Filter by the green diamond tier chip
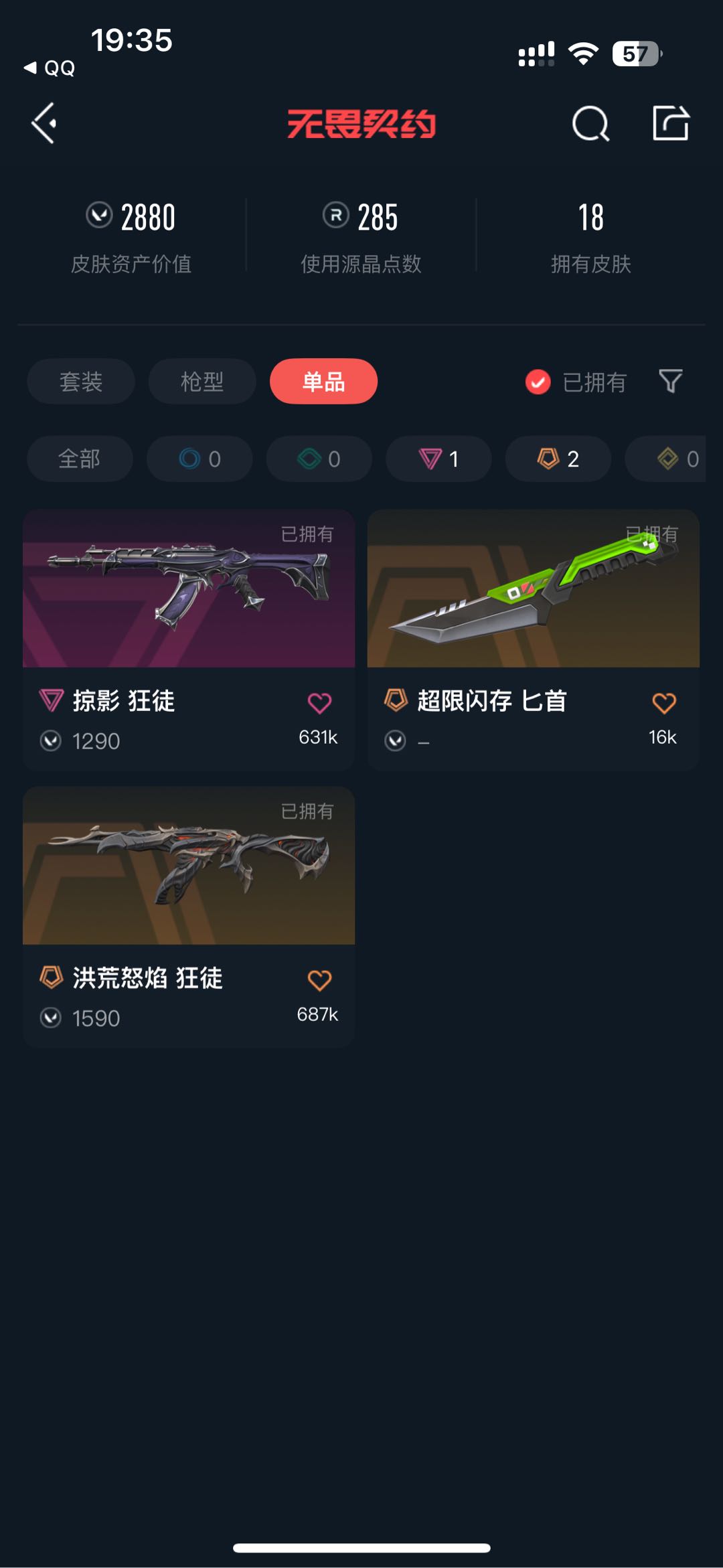Image resolution: width=723 pixels, height=1568 pixels. pos(319,459)
